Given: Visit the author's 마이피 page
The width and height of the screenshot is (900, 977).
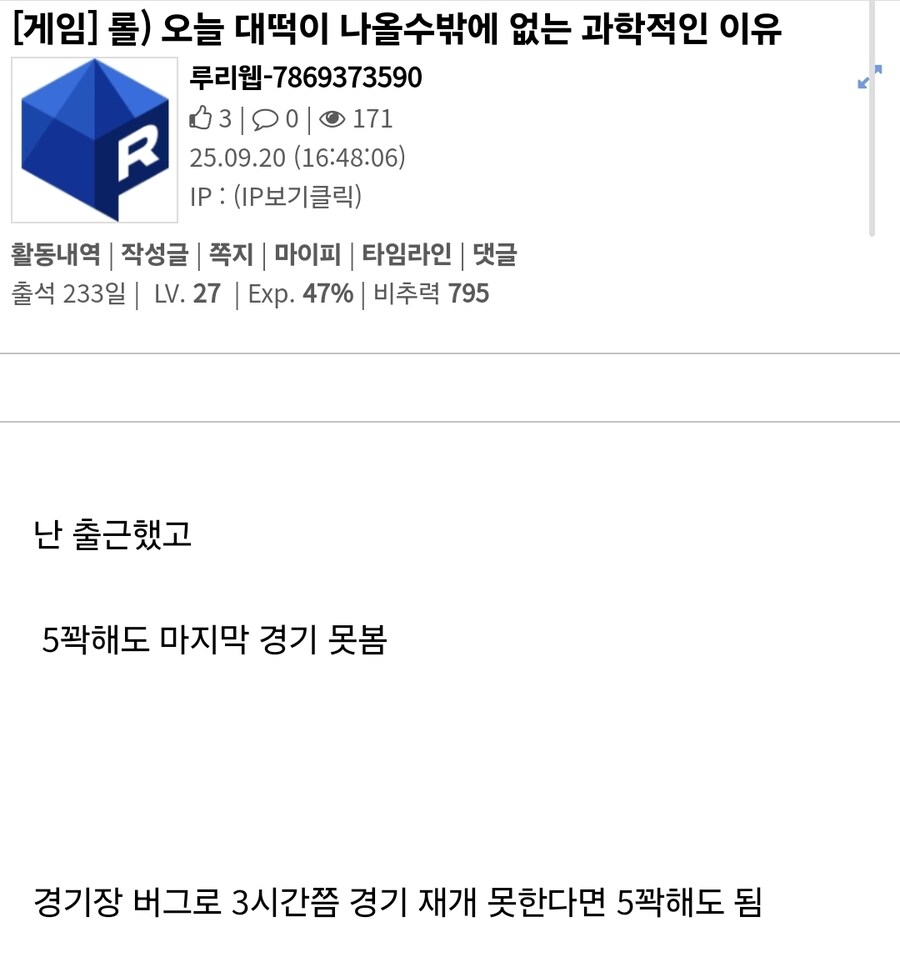Looking at the screenshot, I should click(309, 255).
